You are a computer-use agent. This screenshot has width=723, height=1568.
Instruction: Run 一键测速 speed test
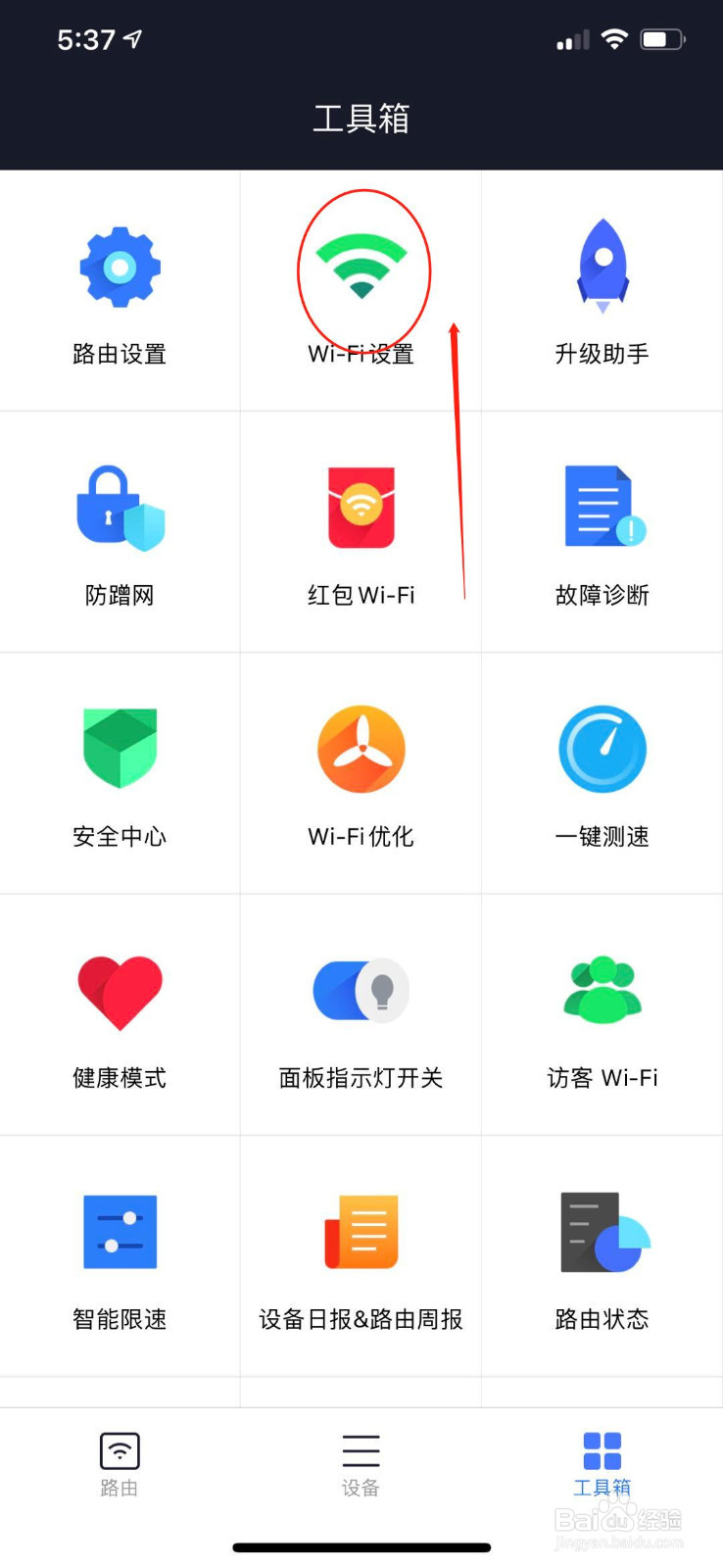coord(602,772)
